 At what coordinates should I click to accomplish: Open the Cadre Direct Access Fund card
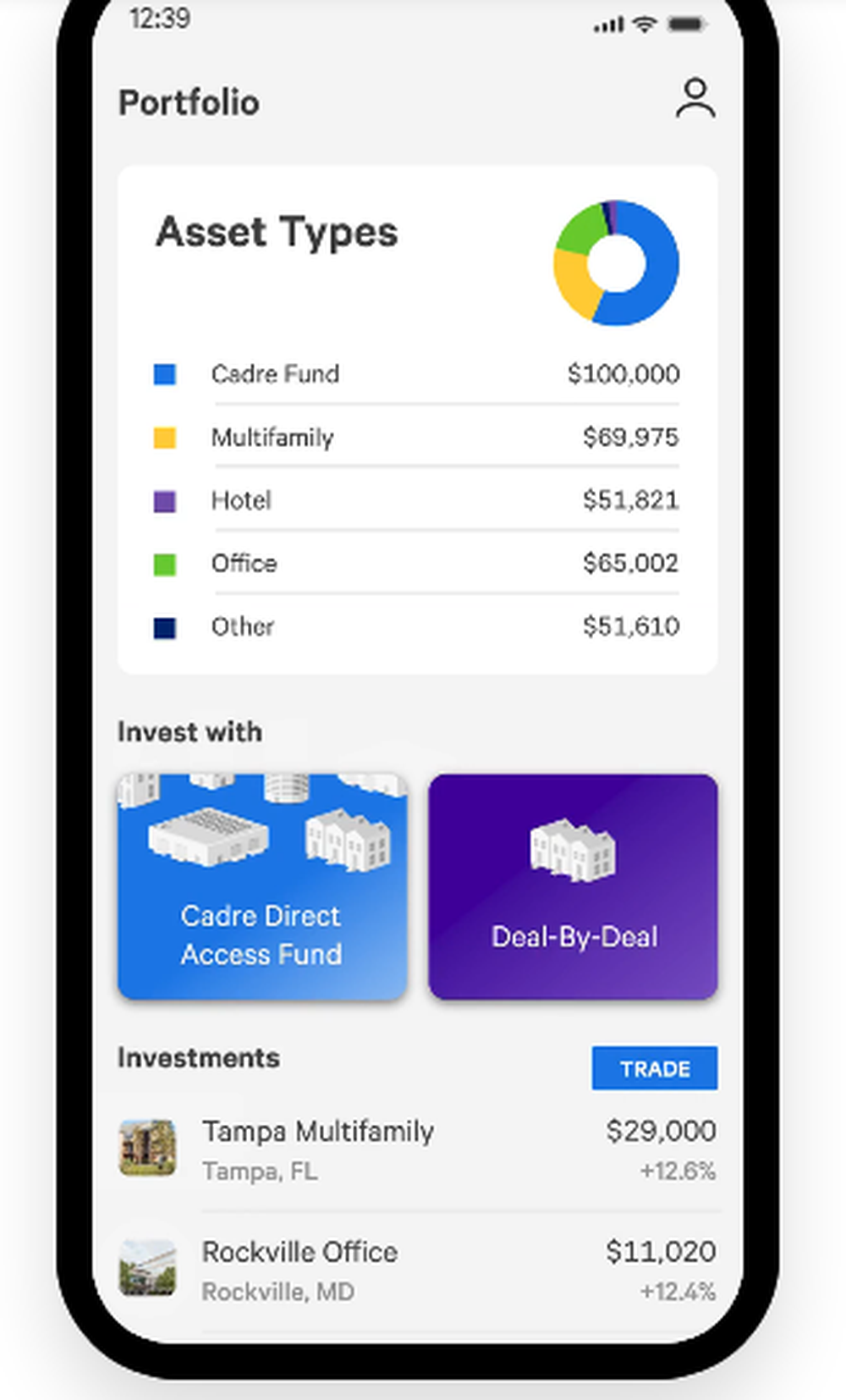[262, 886]
